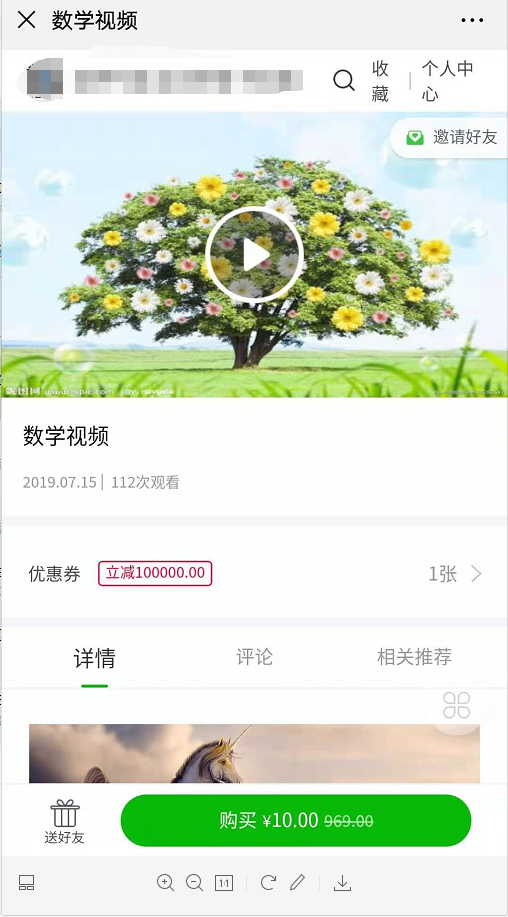The image size is (508, 917).
Task: Play the 数学视频 video
Action: click(x=254, y=254)
